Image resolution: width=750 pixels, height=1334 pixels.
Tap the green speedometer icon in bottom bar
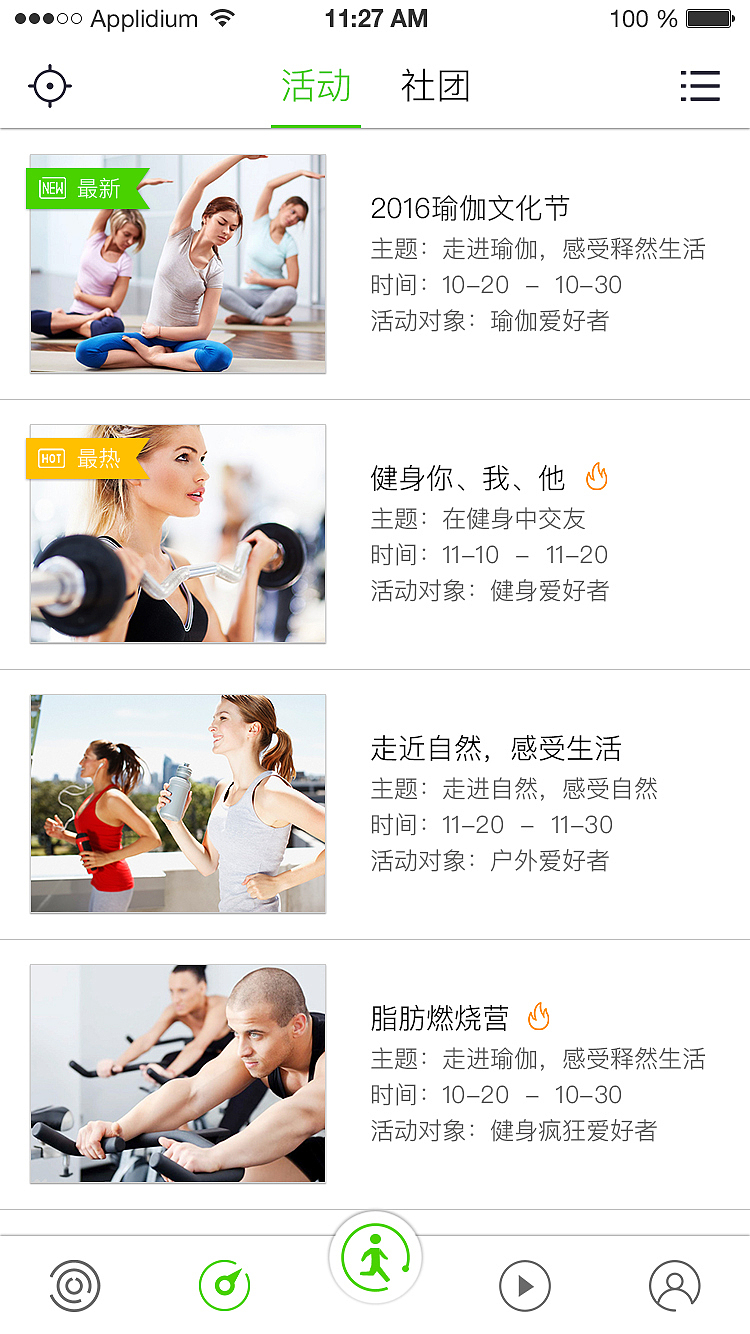[224, 1286]
